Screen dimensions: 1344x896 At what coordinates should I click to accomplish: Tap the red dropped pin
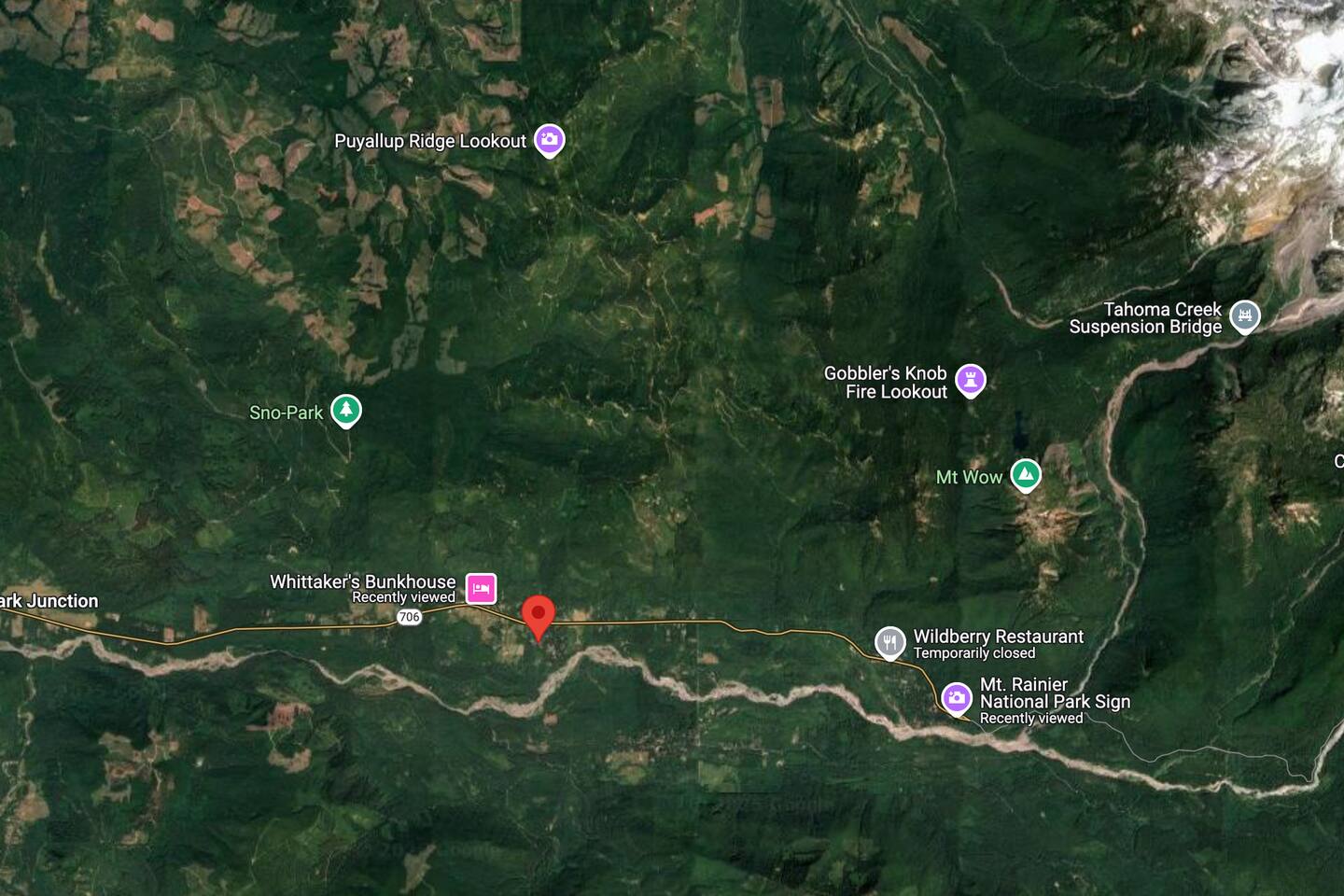538,616
